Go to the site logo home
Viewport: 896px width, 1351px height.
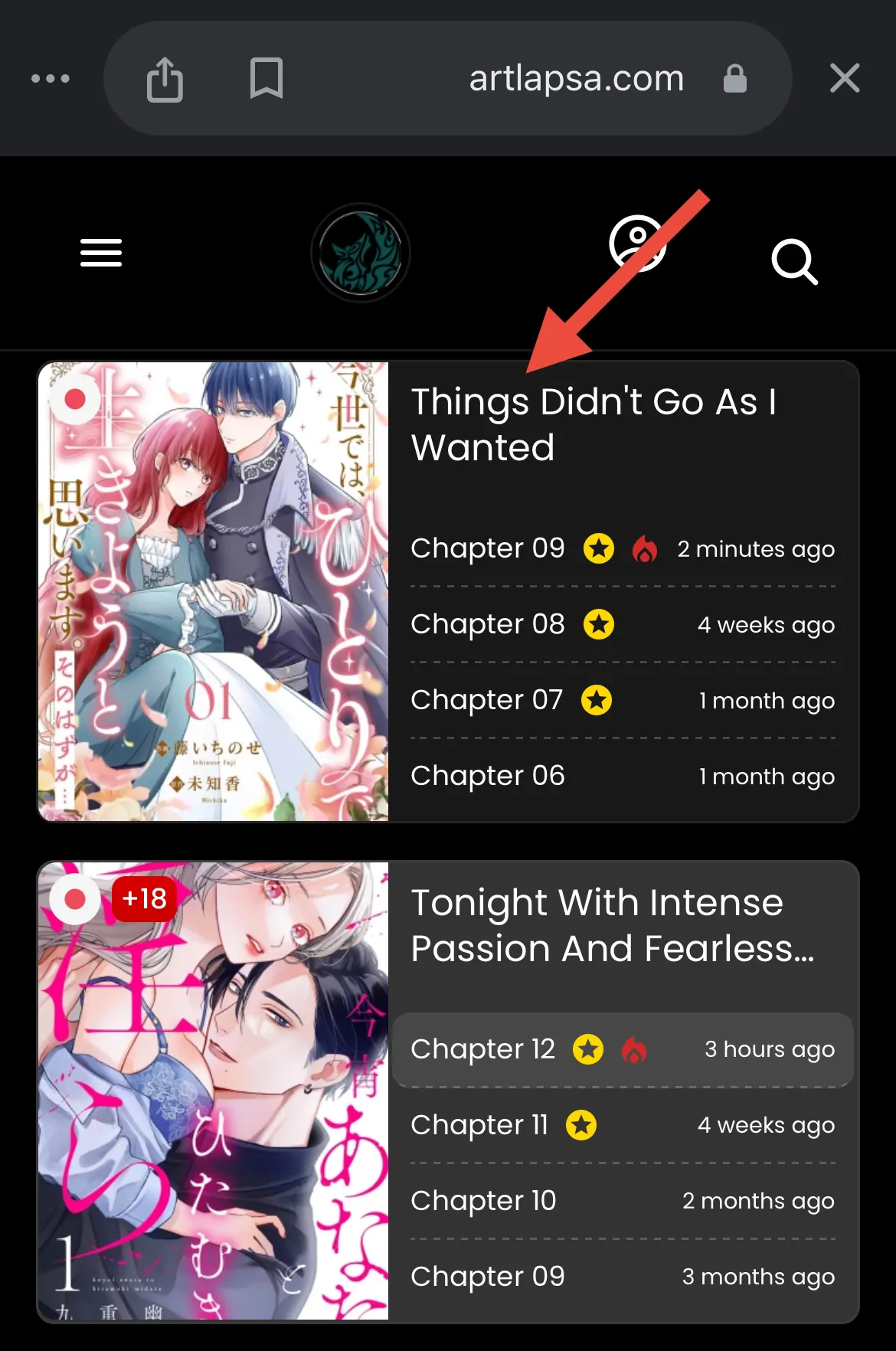361,253
